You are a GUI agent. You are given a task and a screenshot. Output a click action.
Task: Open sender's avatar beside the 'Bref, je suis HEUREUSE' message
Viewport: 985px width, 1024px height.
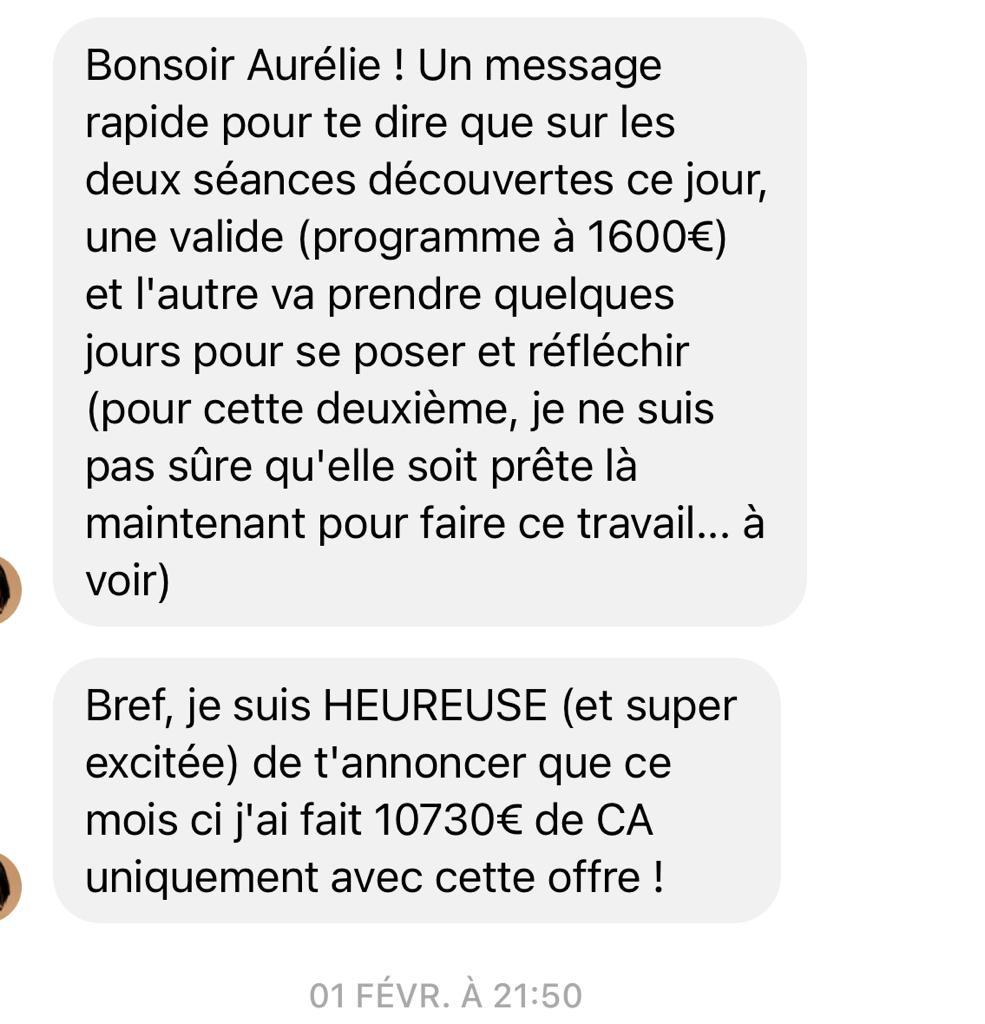(8, 886)
